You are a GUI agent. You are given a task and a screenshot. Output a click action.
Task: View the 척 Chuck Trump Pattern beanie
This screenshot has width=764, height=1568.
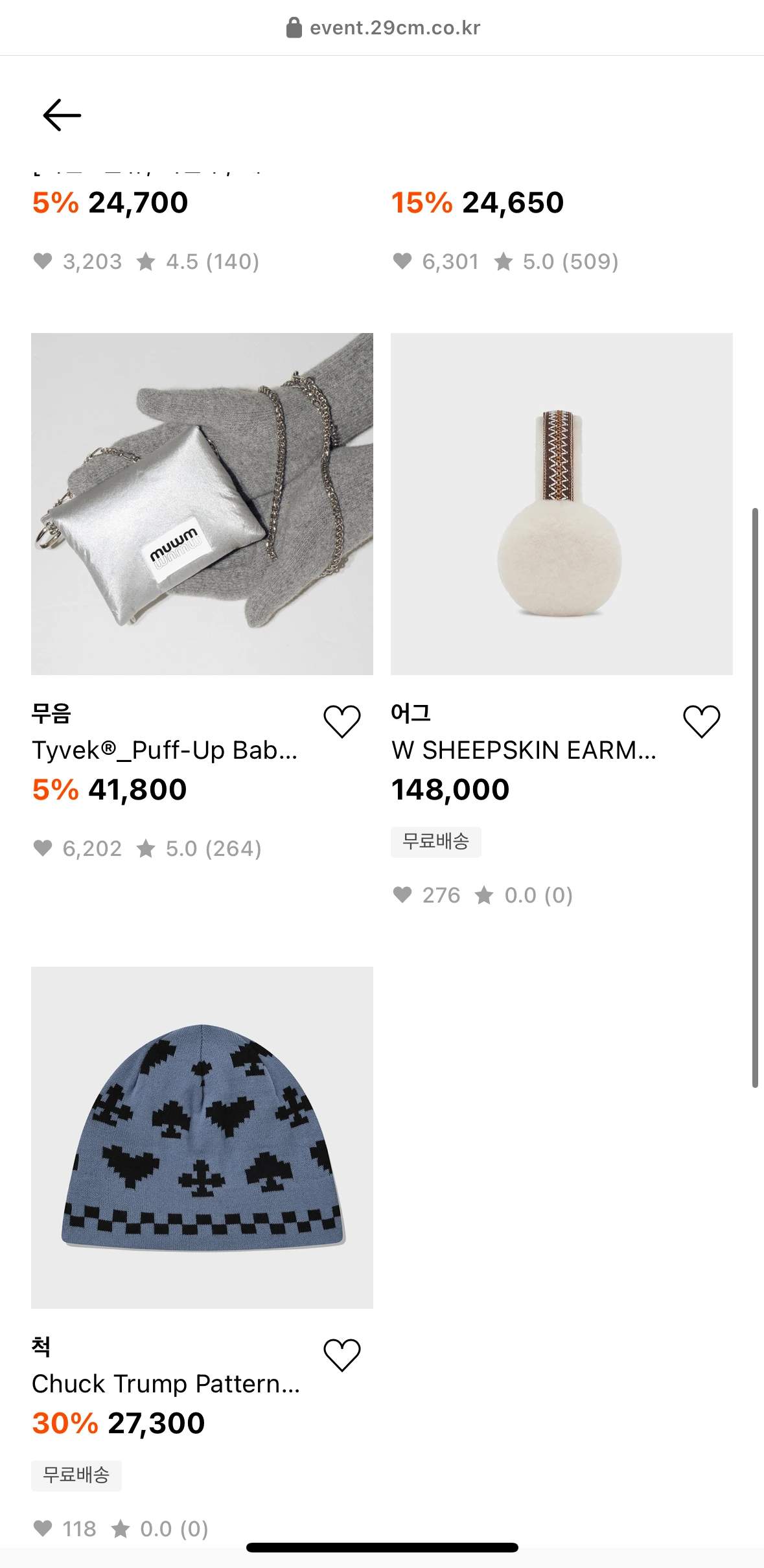pyautogui.click(x=202, y=1137)
